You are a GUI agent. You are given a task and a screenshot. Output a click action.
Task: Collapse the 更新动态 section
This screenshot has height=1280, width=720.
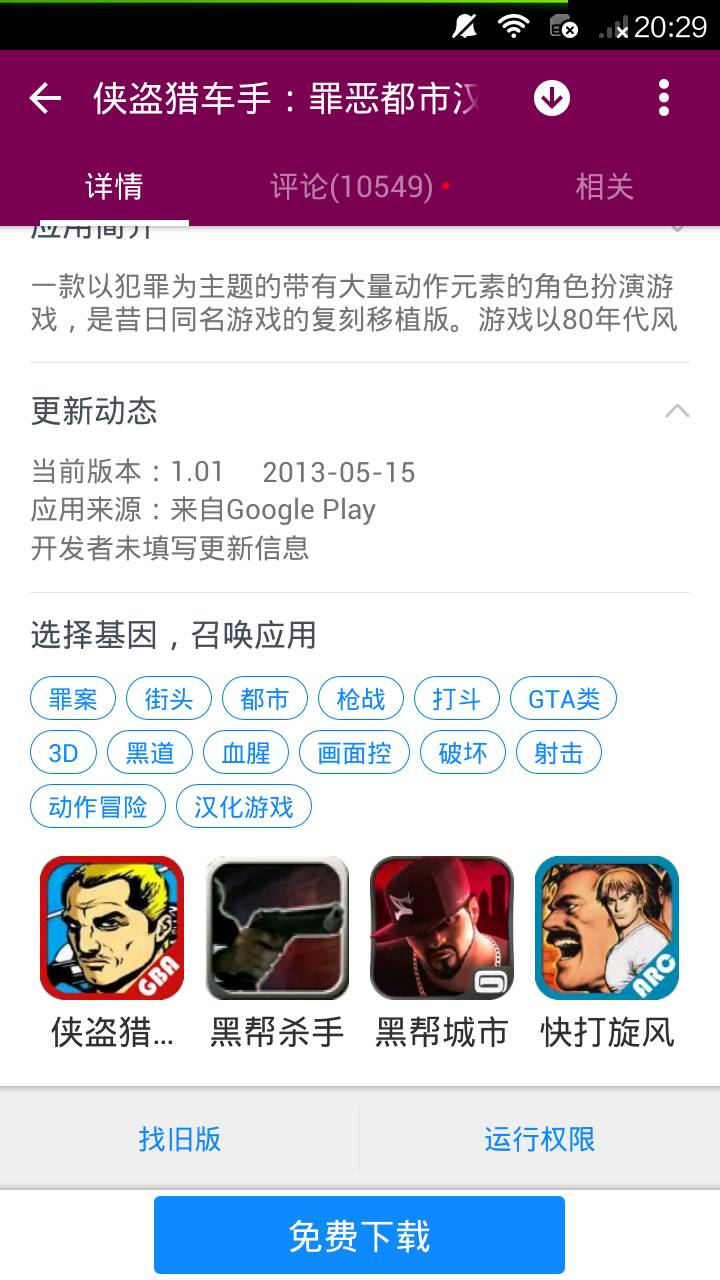[x=677, y=411]
